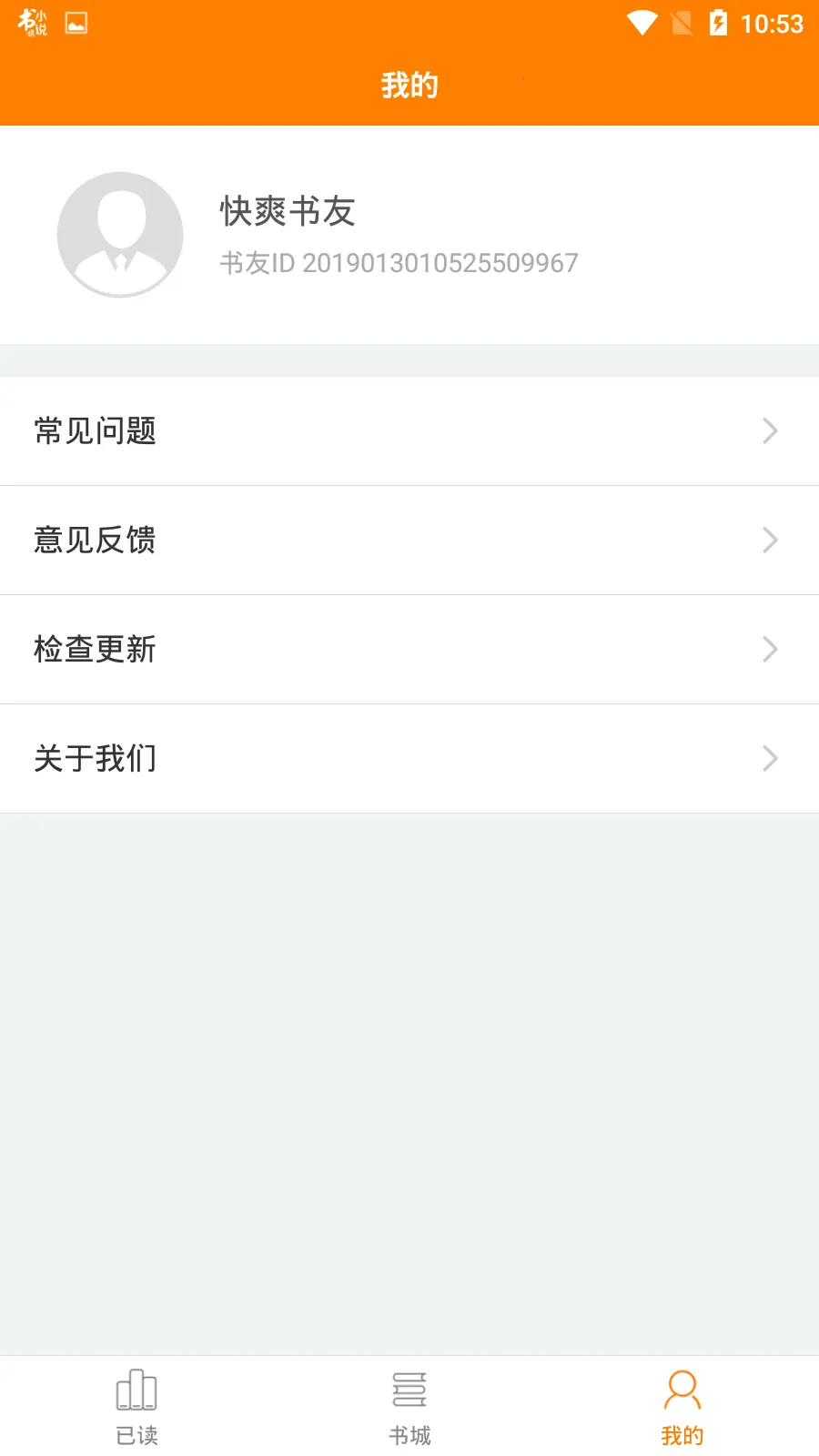Switch to the 书城 tab
The image size is (819, 1456).
[x=409, y=1406]
